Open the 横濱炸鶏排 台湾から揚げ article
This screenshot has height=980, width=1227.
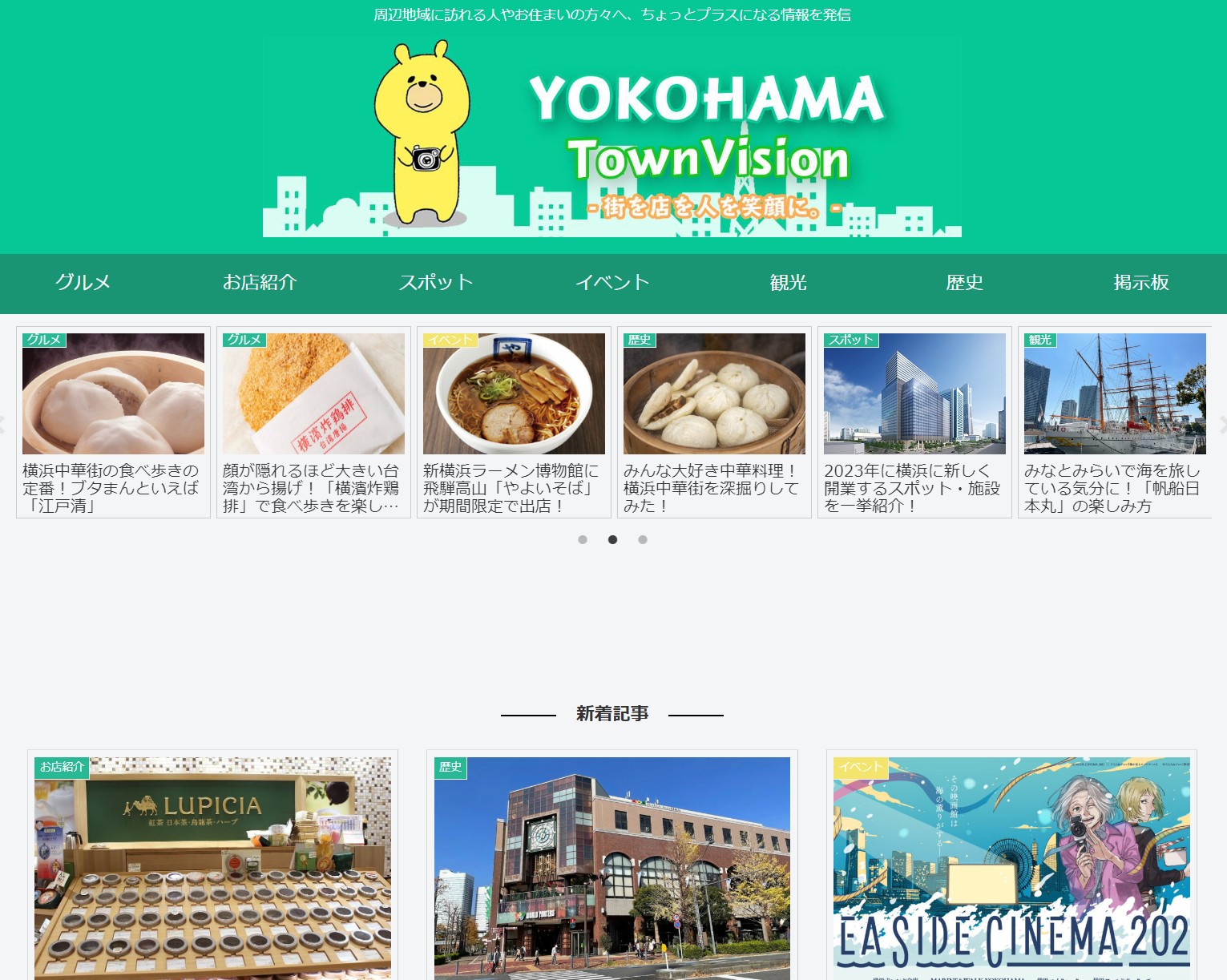pyautogui.click(x=313, y=422)
